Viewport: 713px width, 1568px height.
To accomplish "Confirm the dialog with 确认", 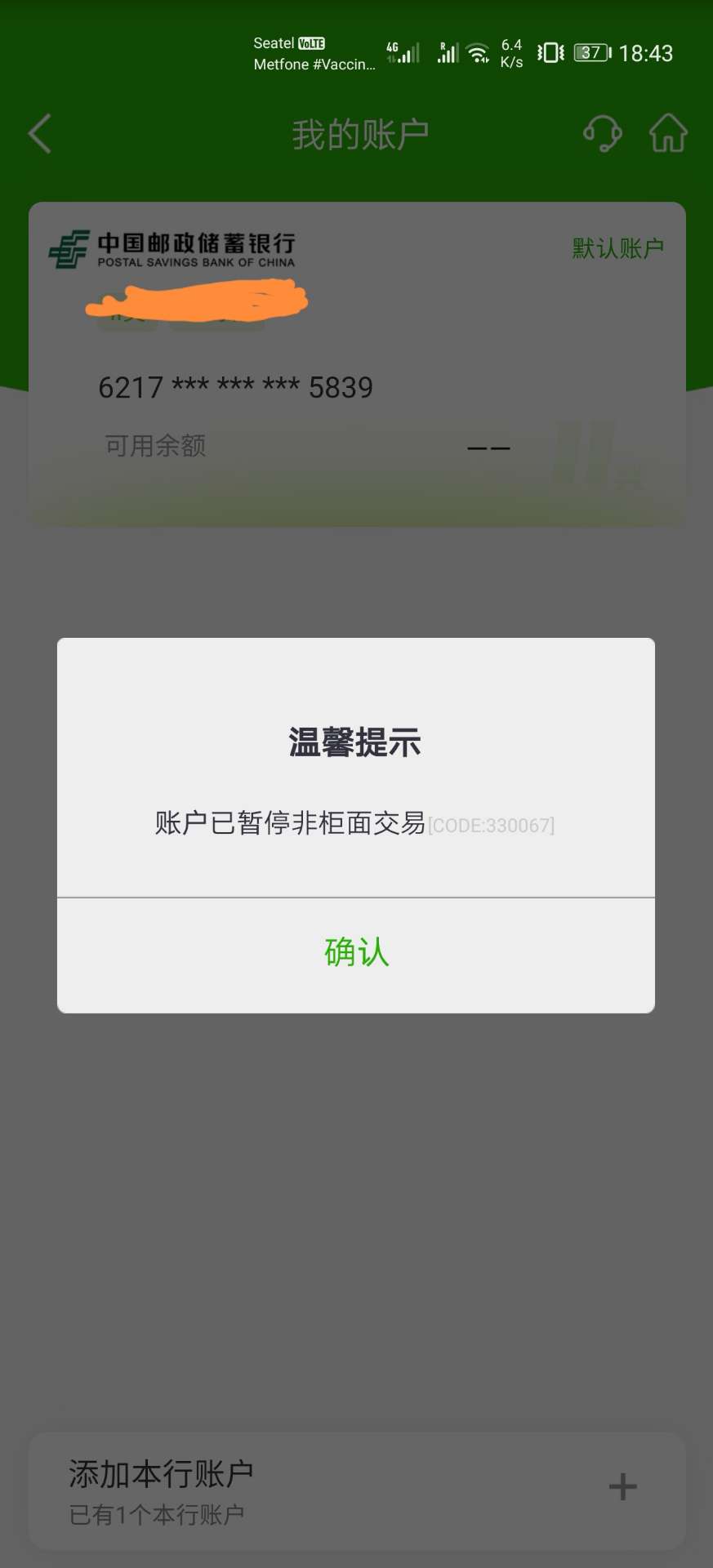I will [356, 954].
